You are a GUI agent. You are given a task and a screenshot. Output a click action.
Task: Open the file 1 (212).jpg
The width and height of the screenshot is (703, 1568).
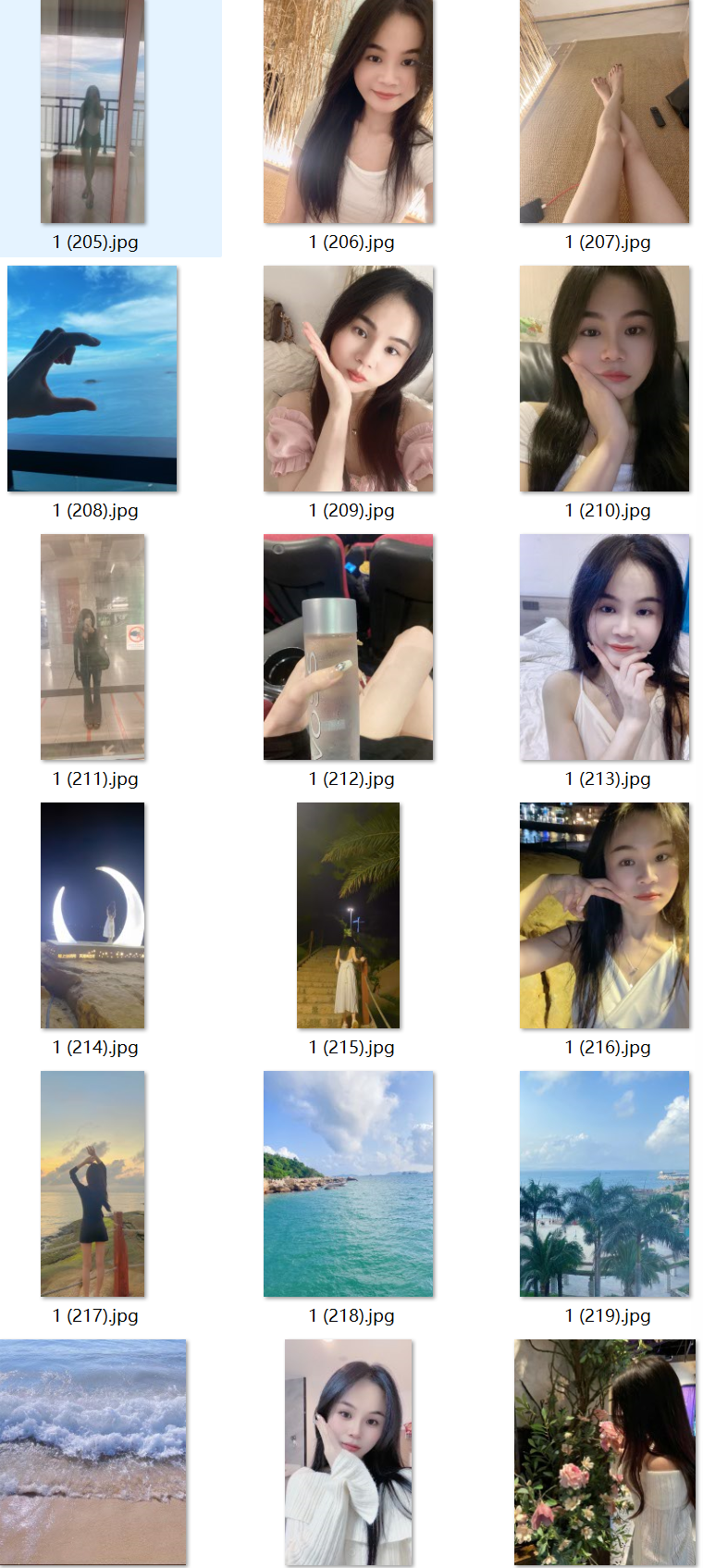coord(349,647)
